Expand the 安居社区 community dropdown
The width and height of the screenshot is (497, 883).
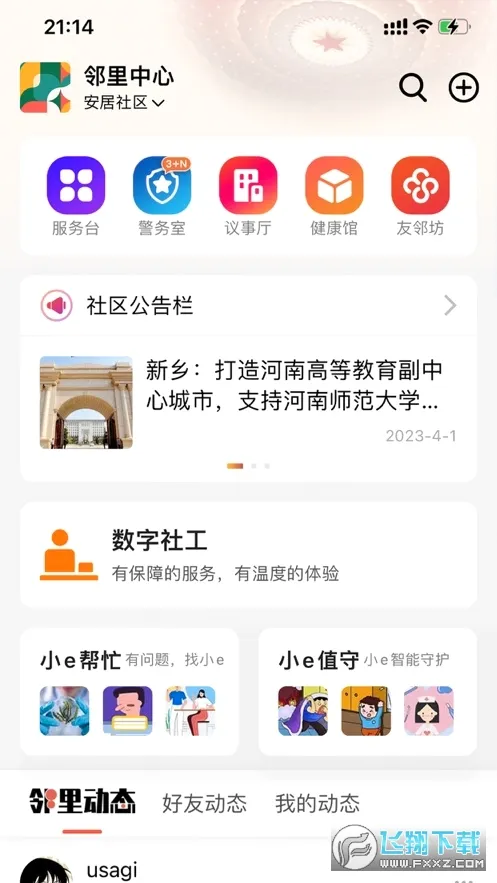(x=124, y=103)
